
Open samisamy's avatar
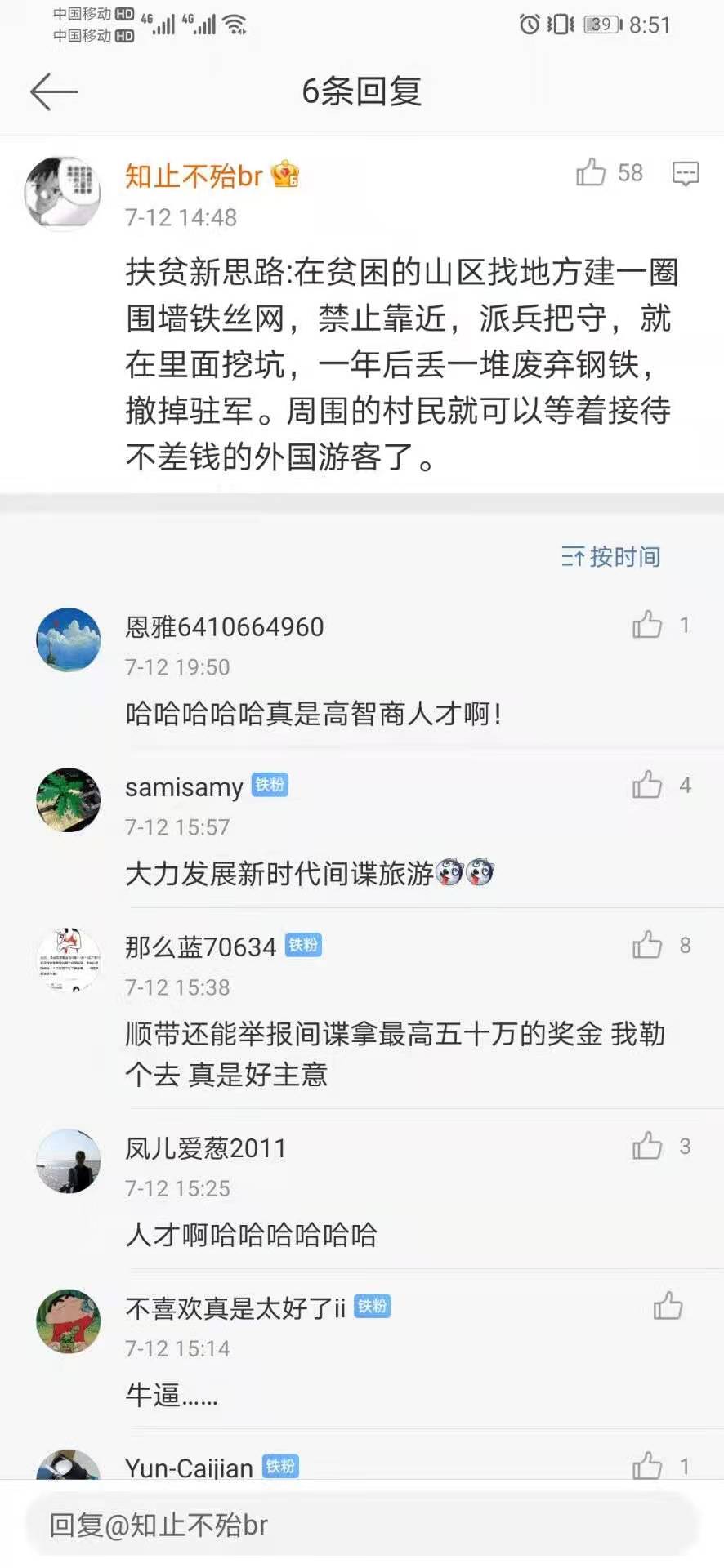pyautogui.click(x=69, y=800)
